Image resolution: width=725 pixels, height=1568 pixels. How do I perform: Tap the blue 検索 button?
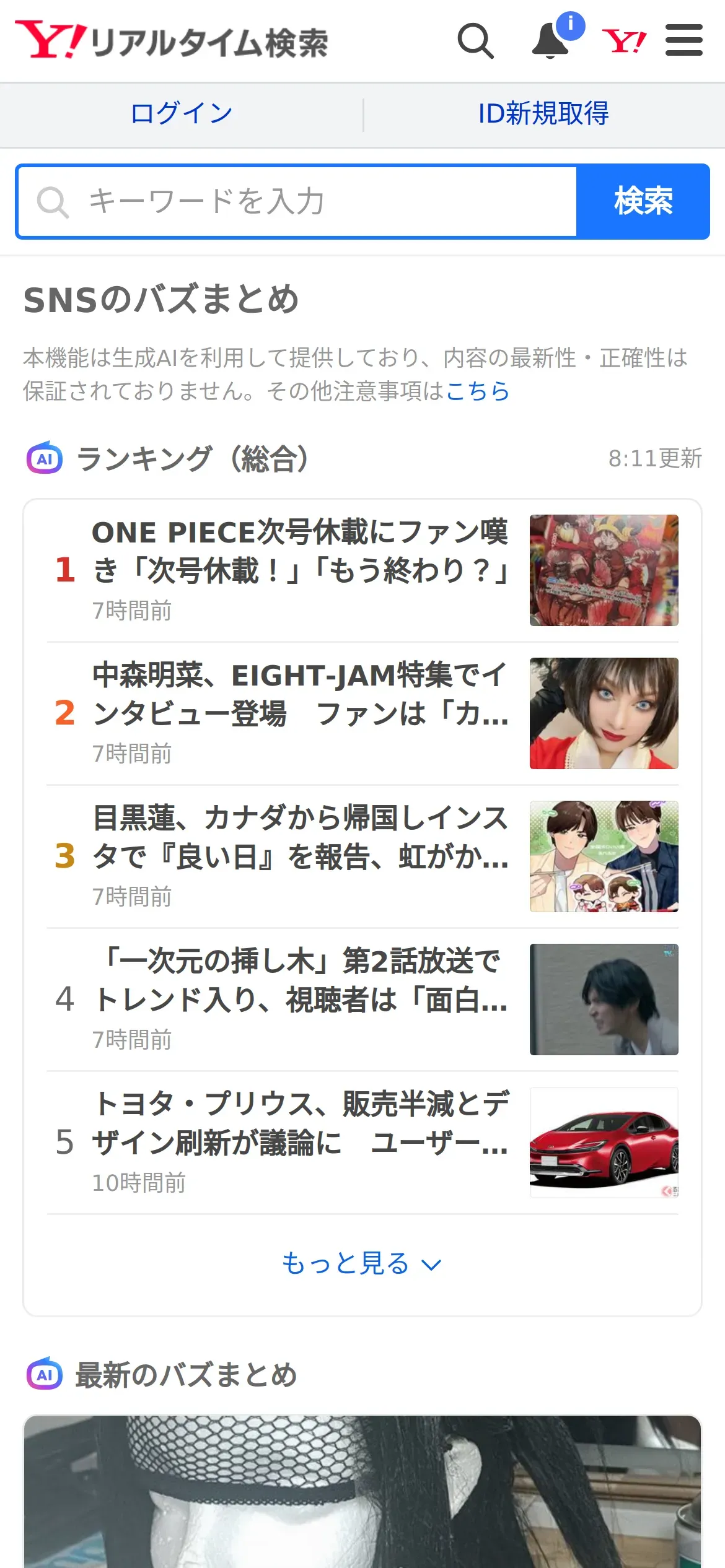pyautogui.click(x=643, y=202)
